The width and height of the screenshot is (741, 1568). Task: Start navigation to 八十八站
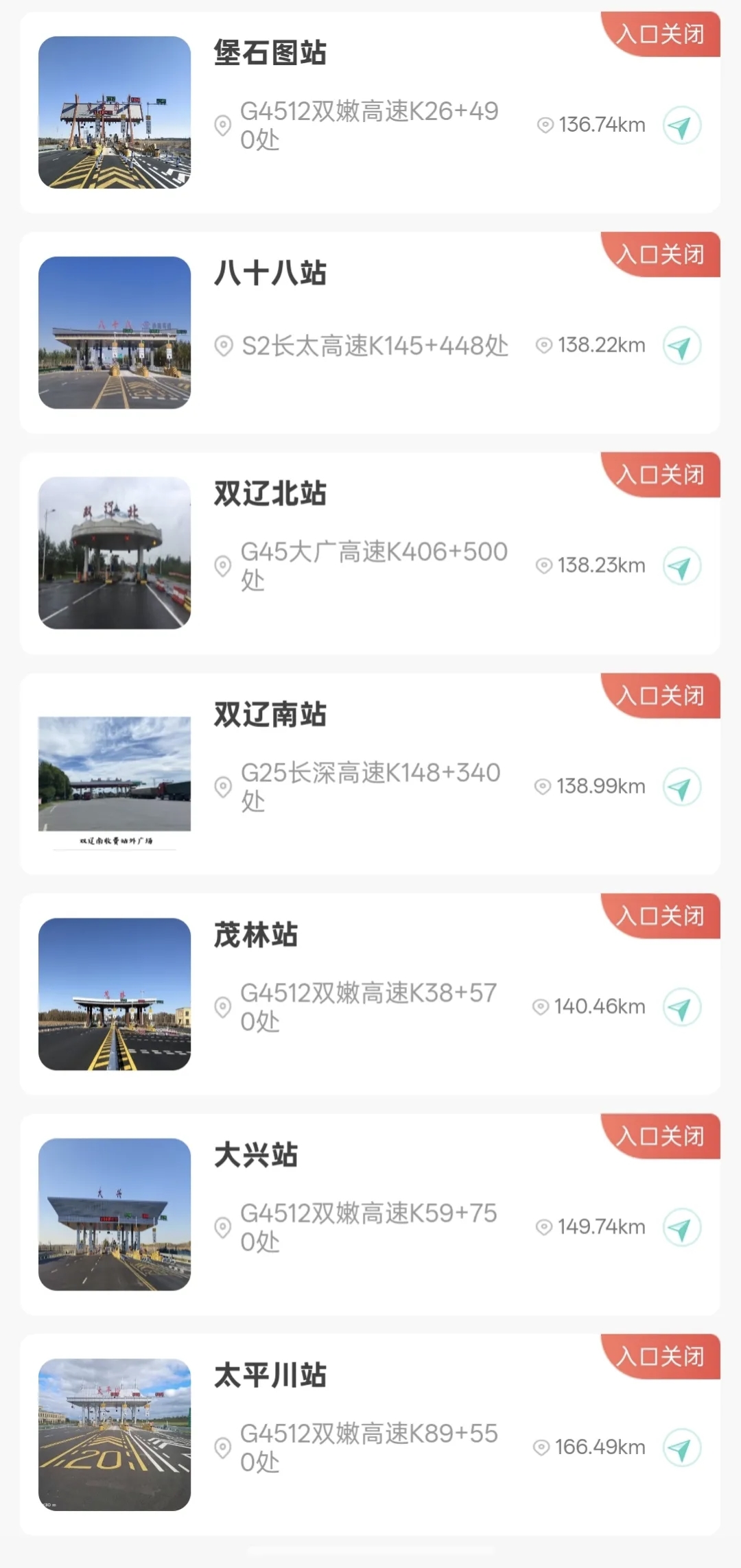(681, 346)
